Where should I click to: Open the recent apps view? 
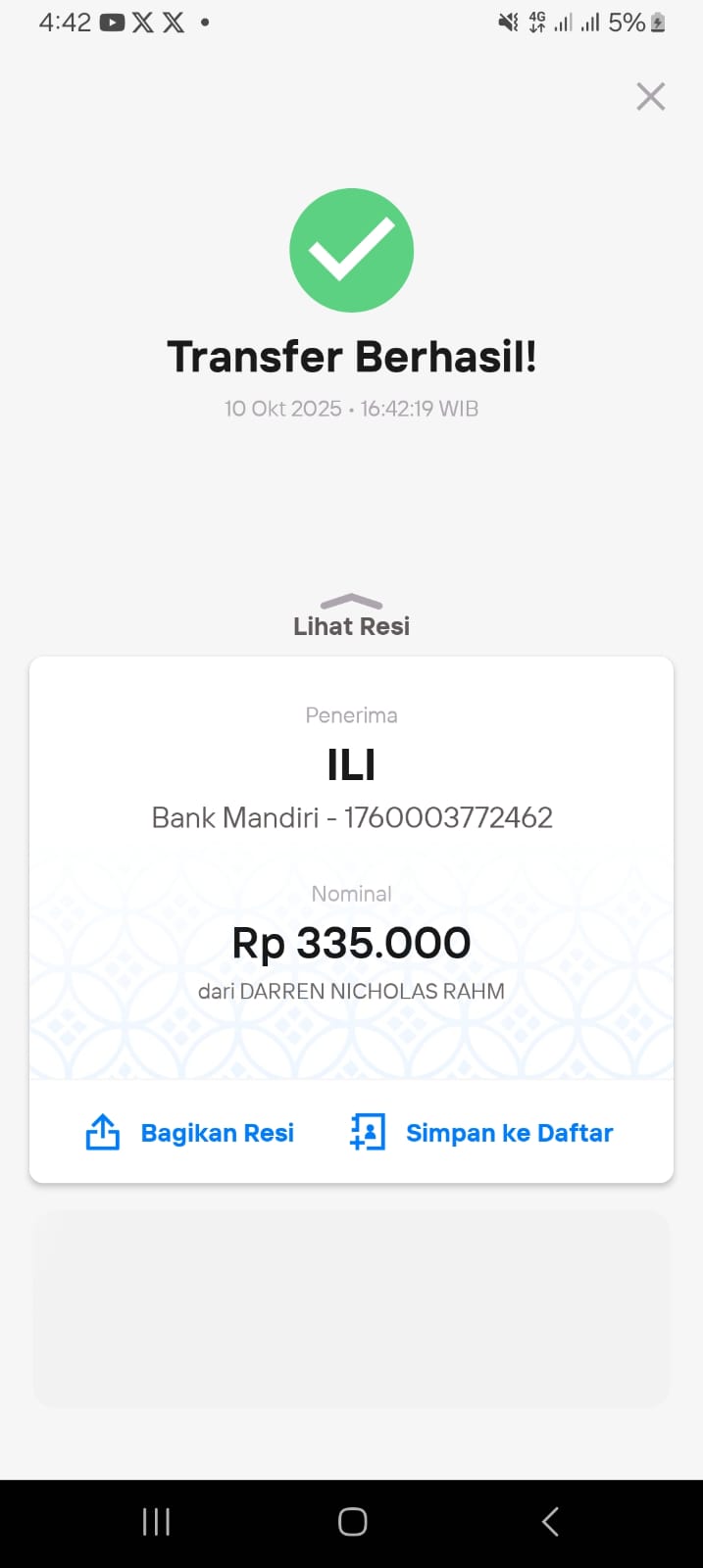pos(156,1522)
